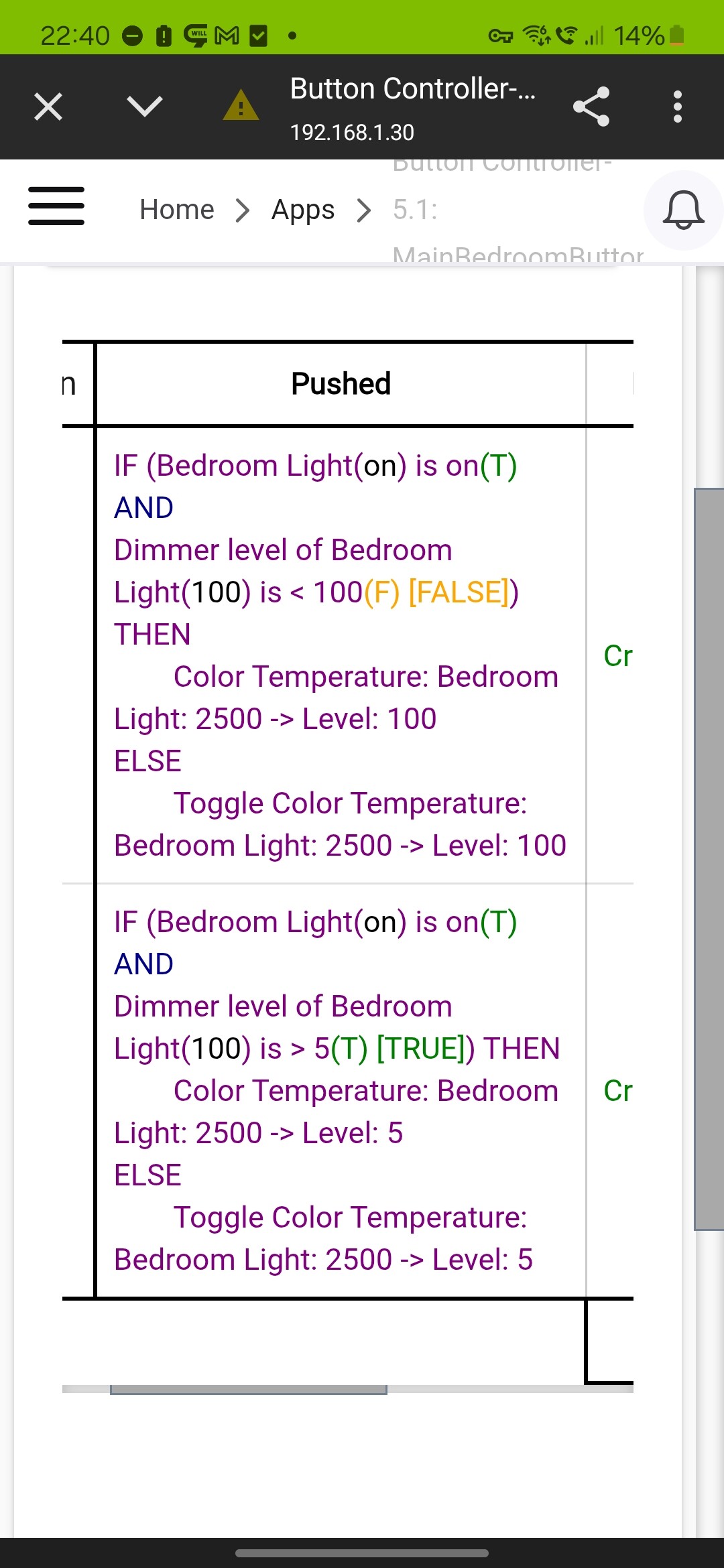Close the in-app browser tab
This screenshot has height=1568, width=724.
pos(48,107)
